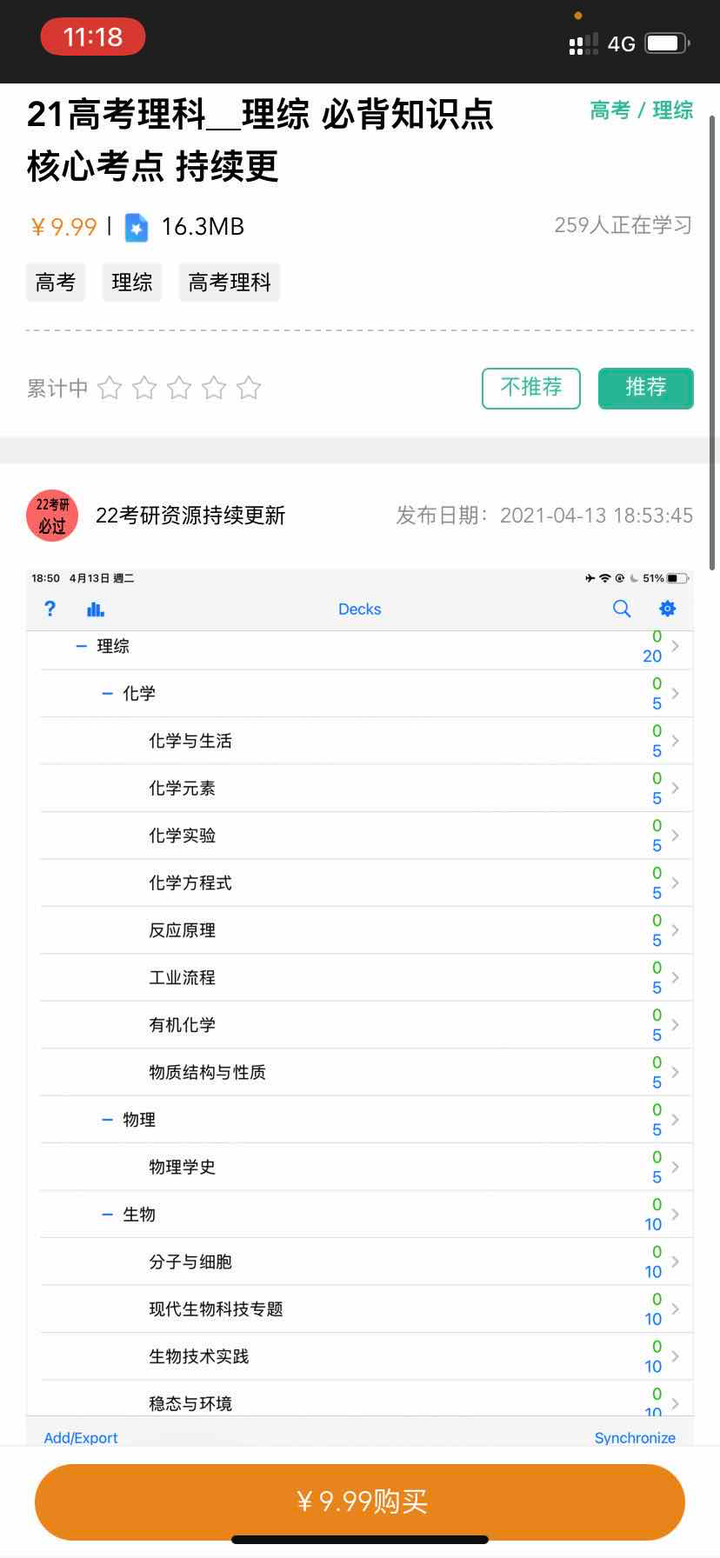The height and width of the screenshot is (1558, 720).
Task: Open publisher 22考研资源持续更新 profile
Action: point(190,516)
